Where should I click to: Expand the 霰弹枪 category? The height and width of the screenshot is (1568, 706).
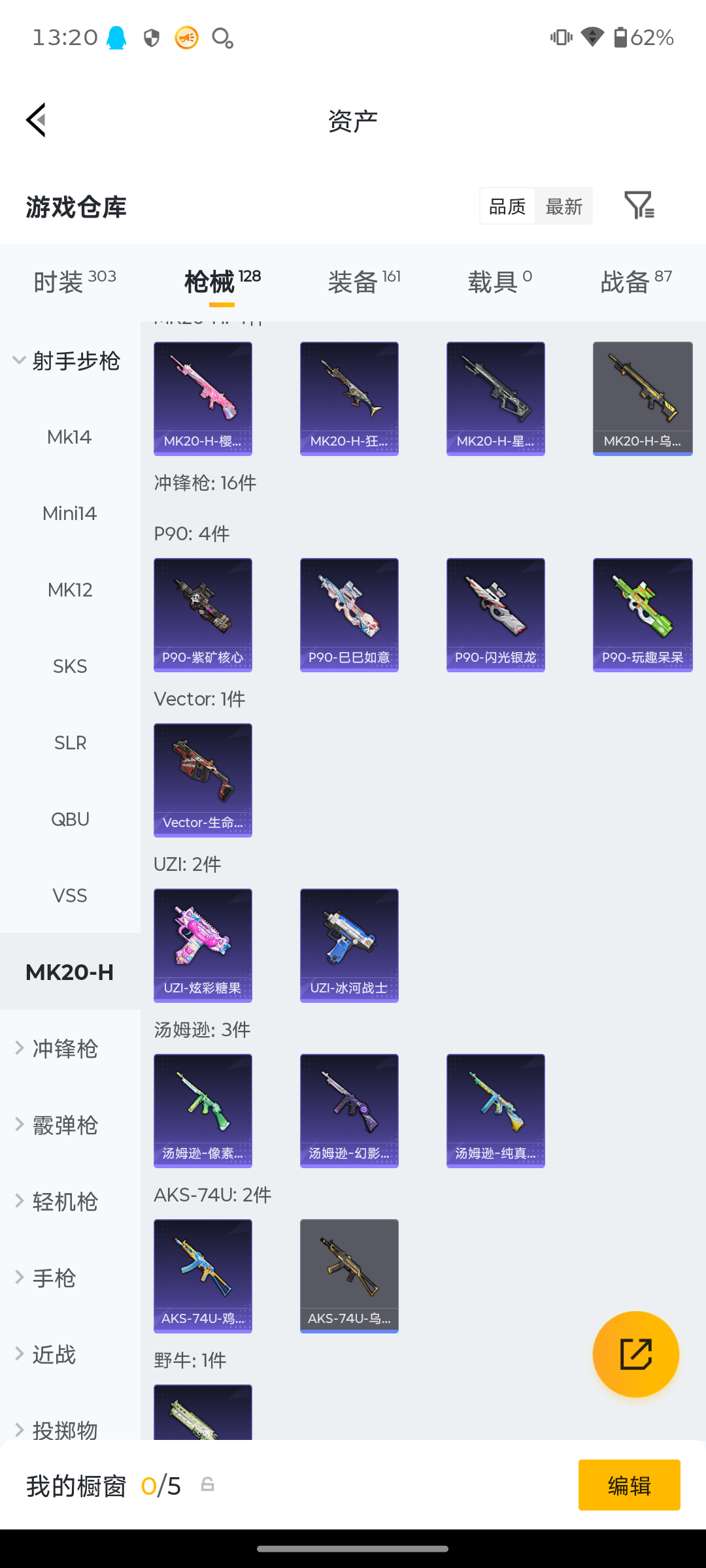(65, 1125)
